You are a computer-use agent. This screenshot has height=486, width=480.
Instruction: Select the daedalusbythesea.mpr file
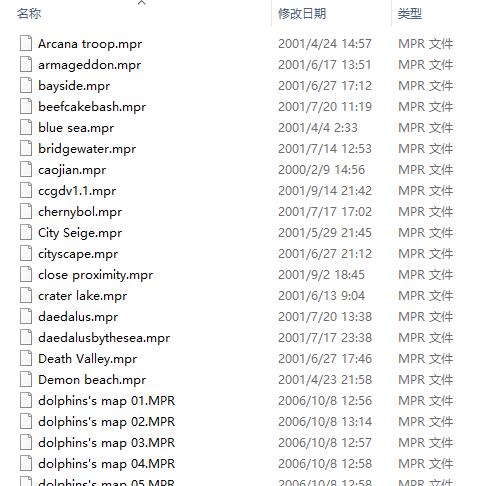point(104,338)
